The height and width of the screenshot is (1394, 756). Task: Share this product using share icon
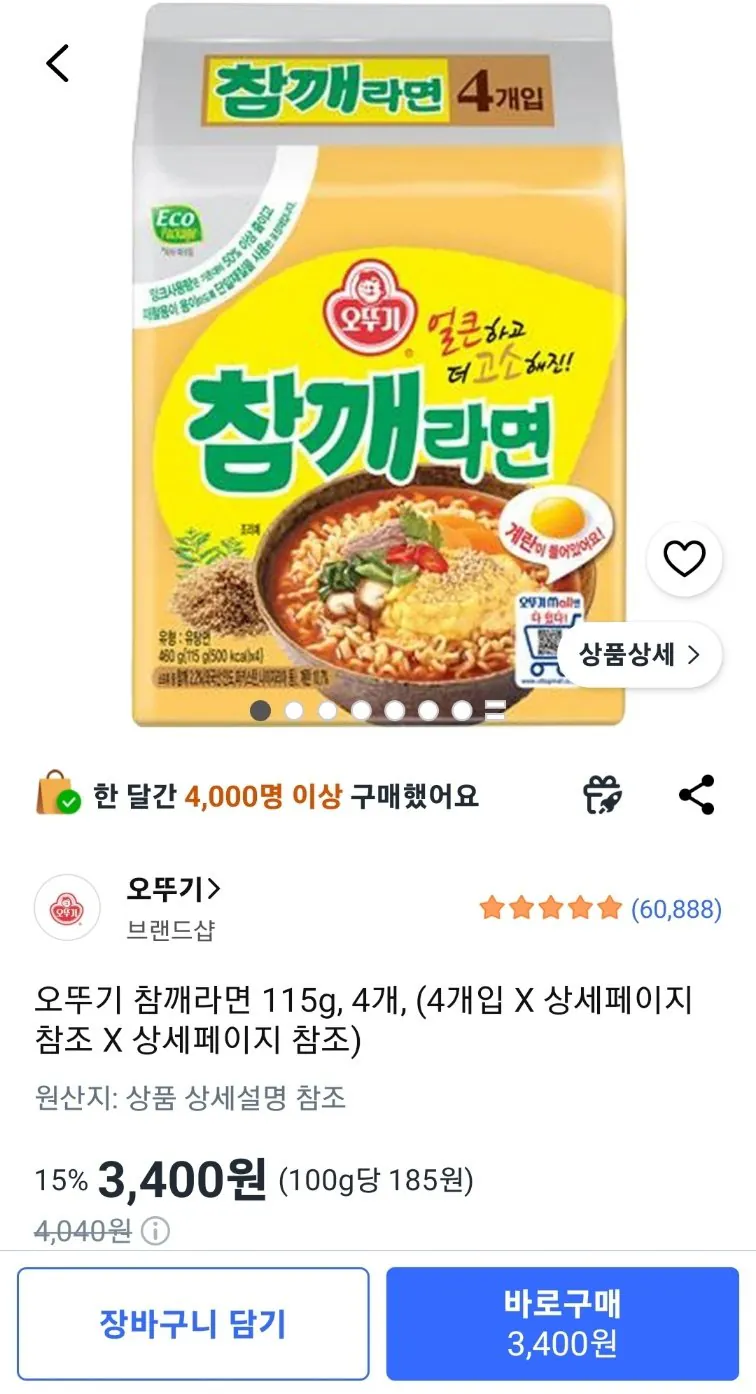[x=695, y=795]
